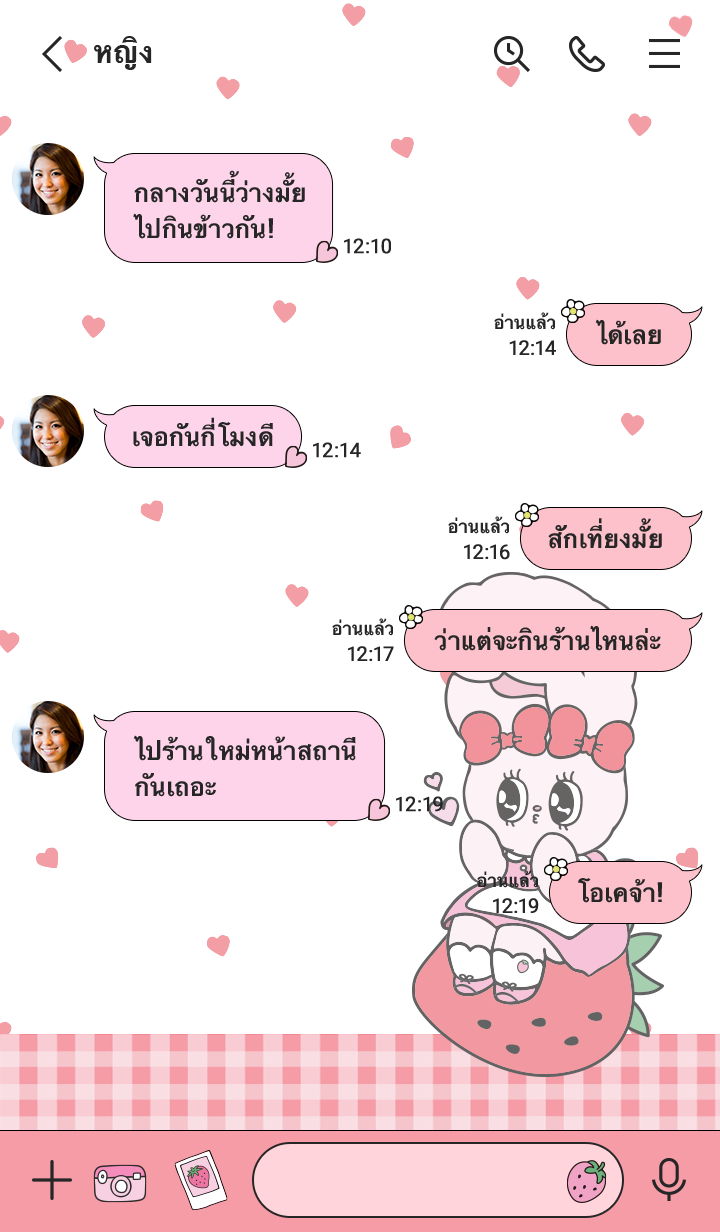Open the strawberry sticker picker
The image size is (720, 1232).
[x=587, y=1181]
